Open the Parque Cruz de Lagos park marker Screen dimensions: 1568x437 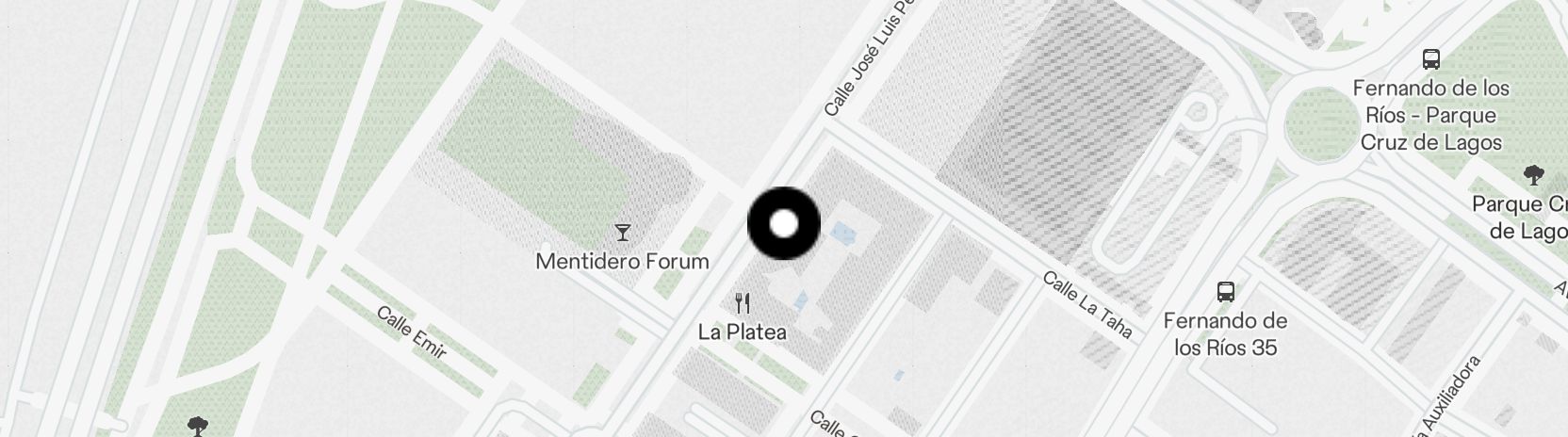coord(1533,175)
